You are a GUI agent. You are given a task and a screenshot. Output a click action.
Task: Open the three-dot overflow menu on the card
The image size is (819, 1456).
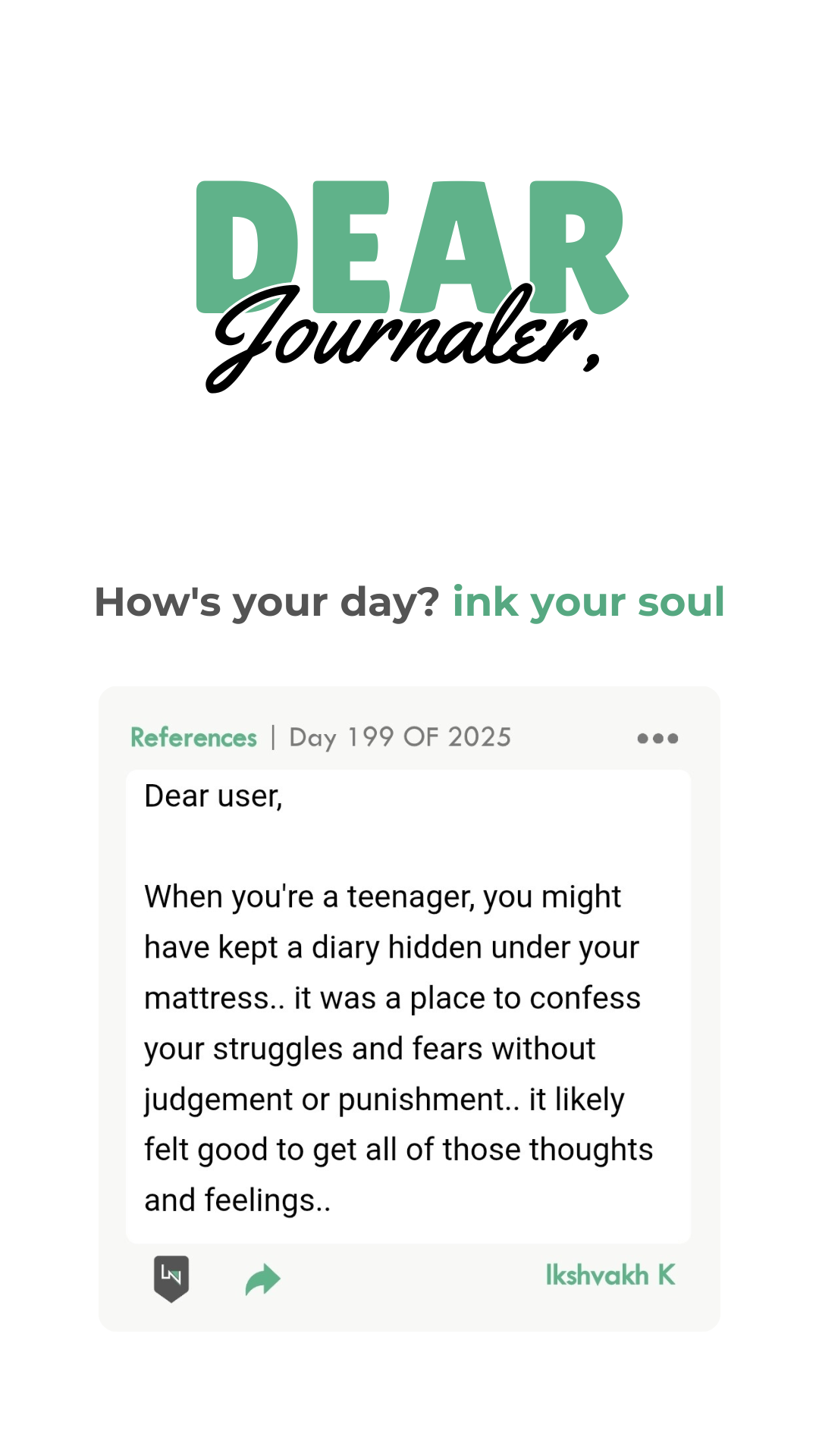pyautogui.click(x=657, y=738)
